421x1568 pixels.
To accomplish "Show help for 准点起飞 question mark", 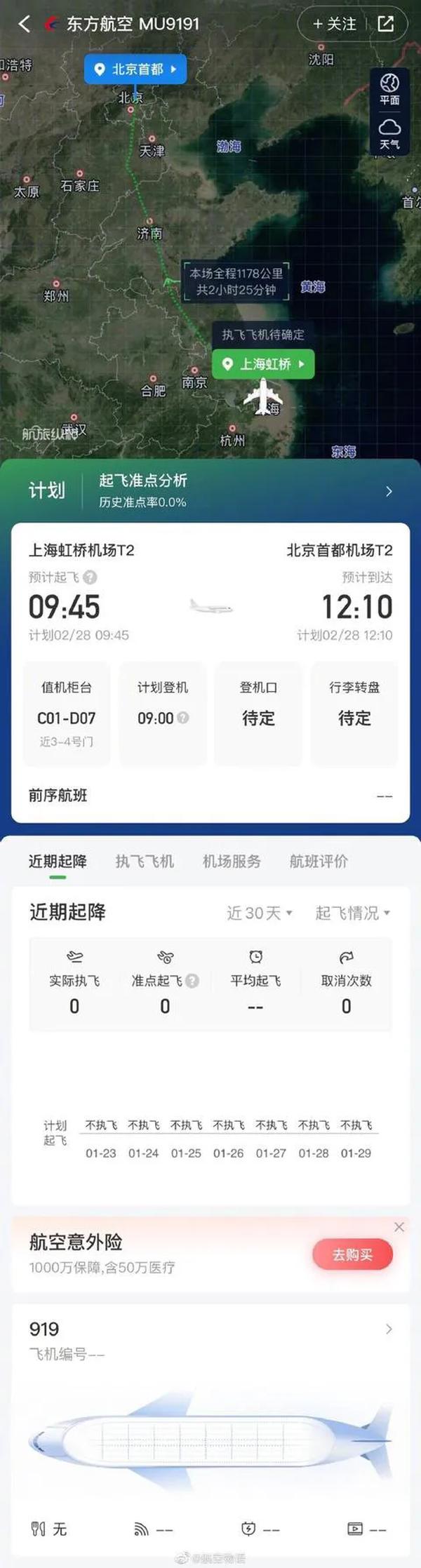I will click(192, 981).
